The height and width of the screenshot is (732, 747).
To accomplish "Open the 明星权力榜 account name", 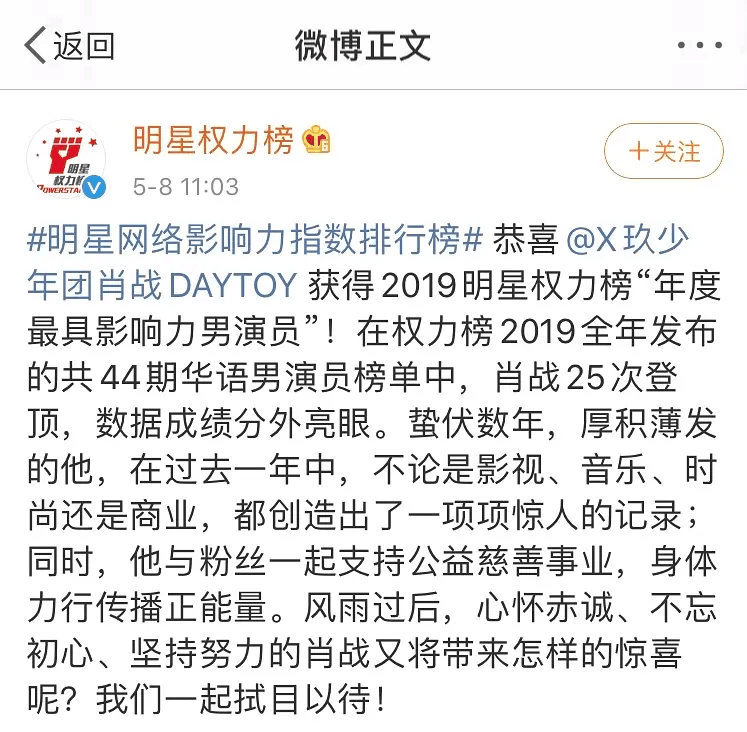I will point(214,141).
